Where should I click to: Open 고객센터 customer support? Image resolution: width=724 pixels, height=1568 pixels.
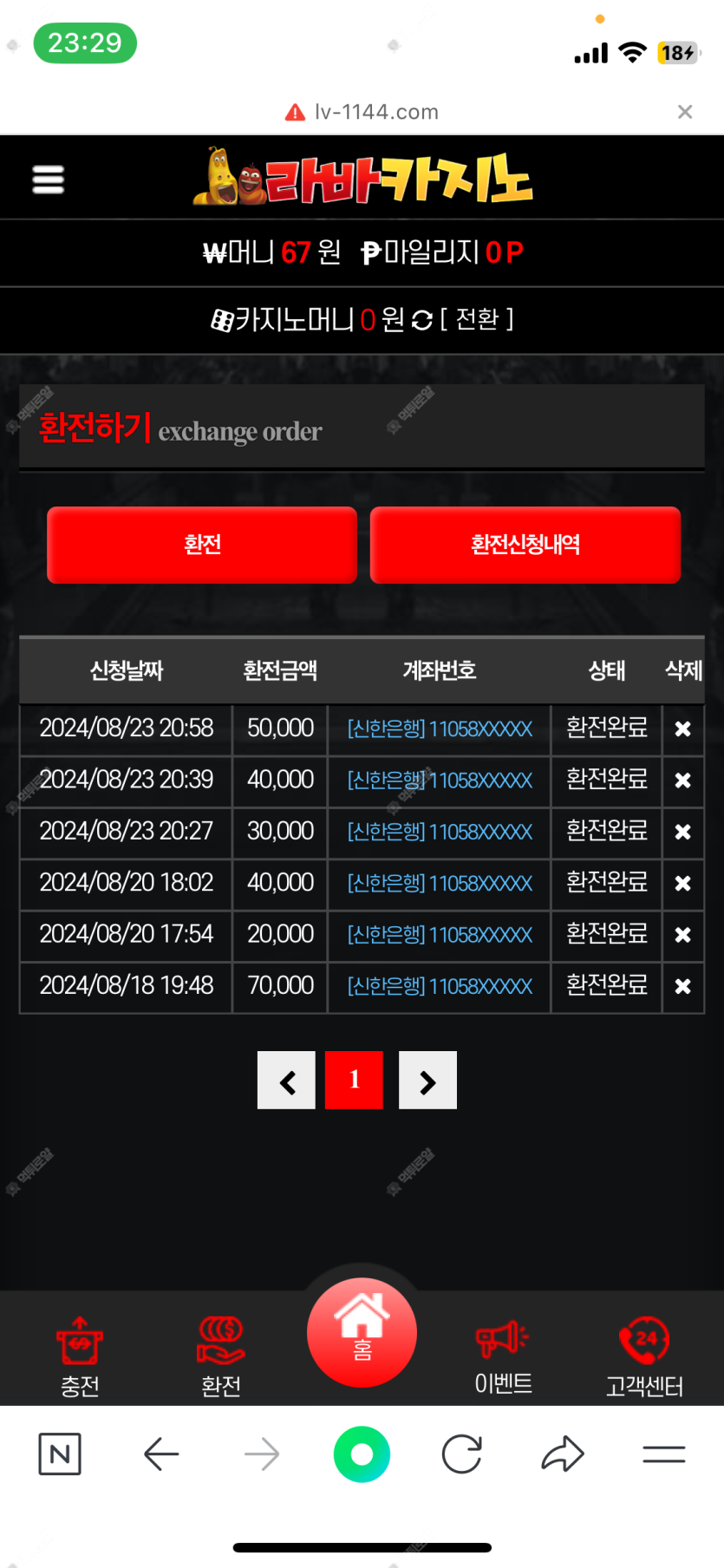(x=644, y=1356)
